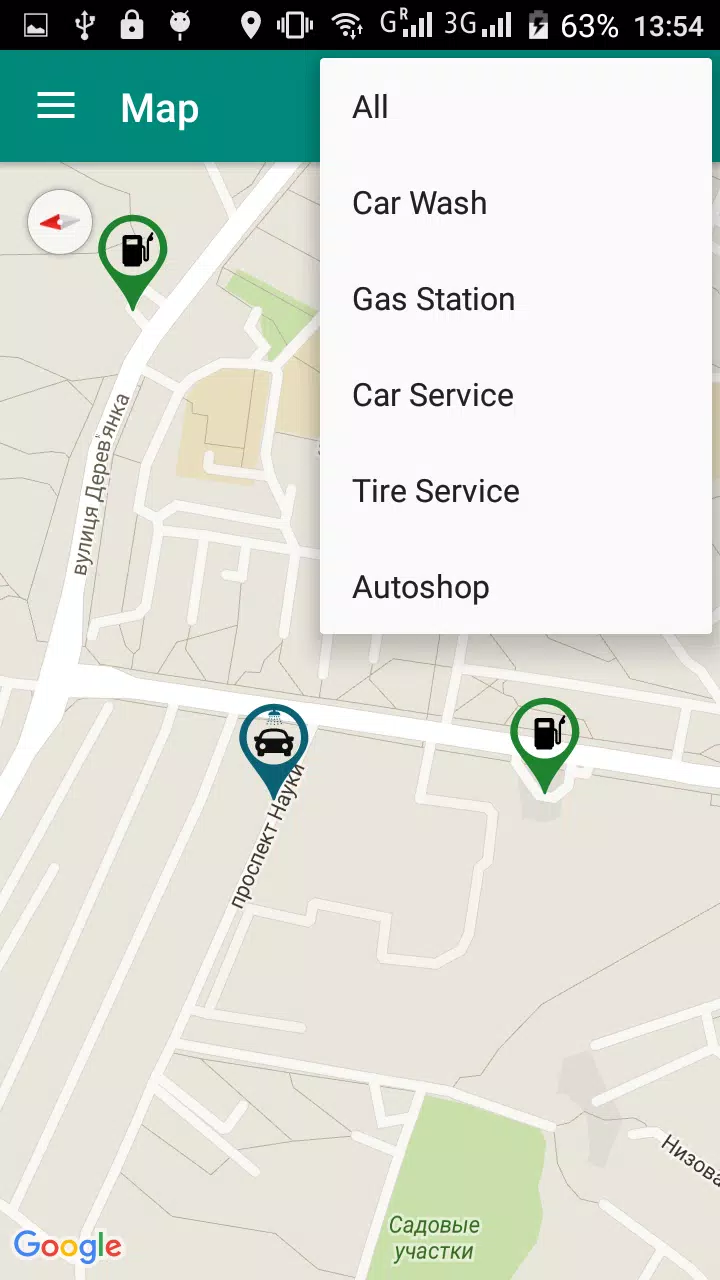Pick the Tire Service option
The height and width of the screenshot is (1280, 720).
516,491
